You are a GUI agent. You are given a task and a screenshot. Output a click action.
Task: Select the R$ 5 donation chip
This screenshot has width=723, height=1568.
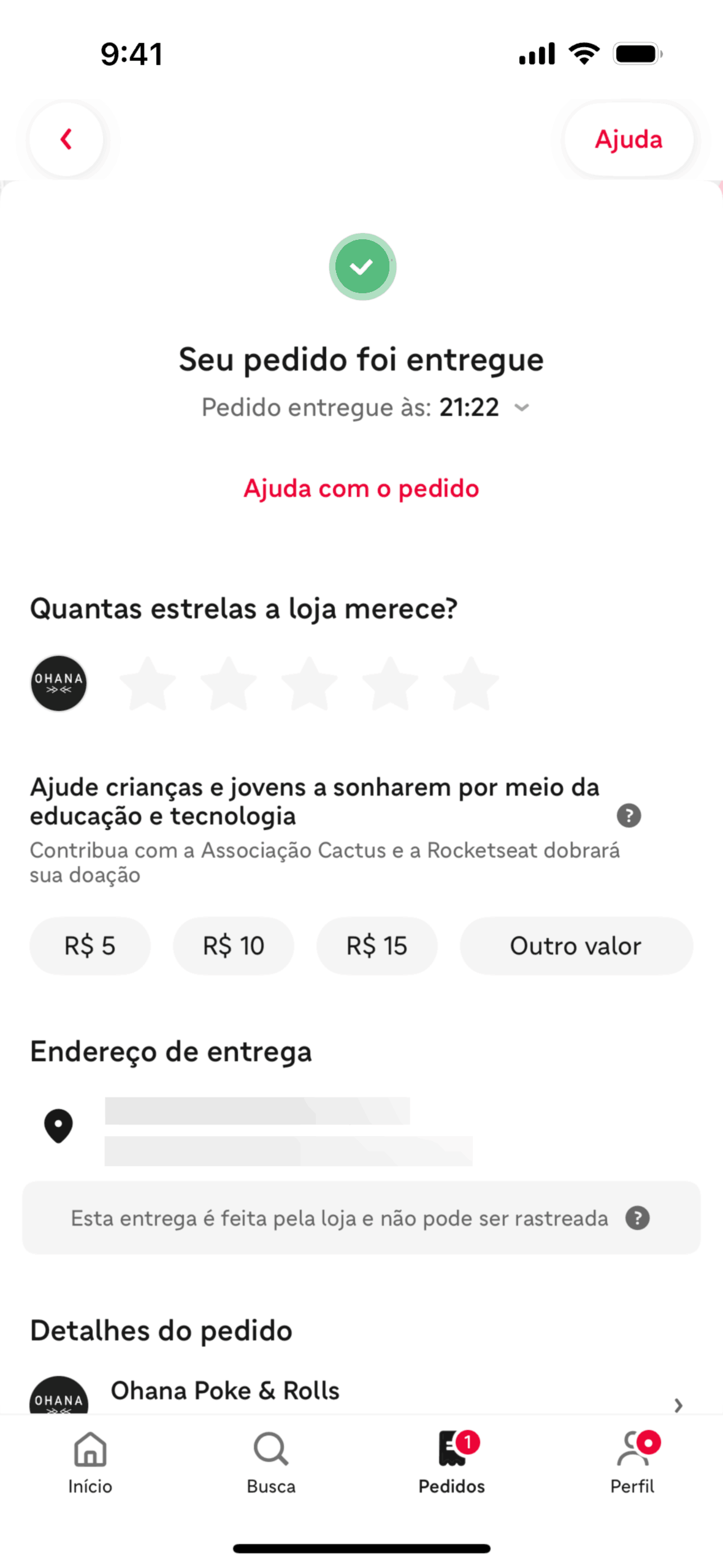pyautogui.click(x=90, y=945)
